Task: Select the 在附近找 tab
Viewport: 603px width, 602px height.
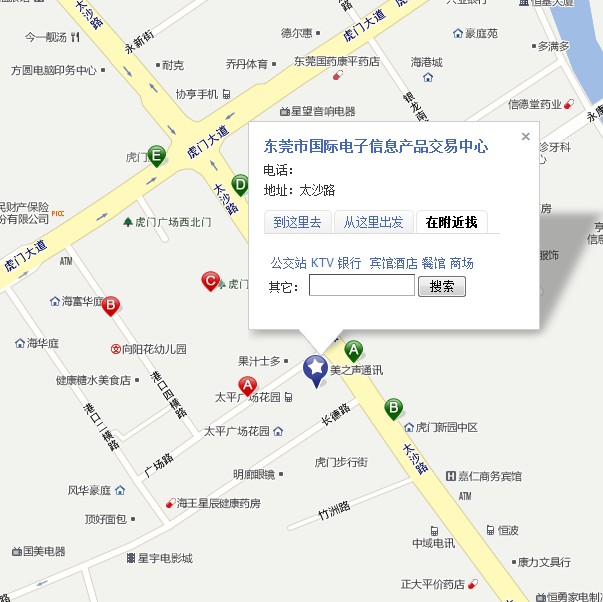Action: [x=451, y=222]
